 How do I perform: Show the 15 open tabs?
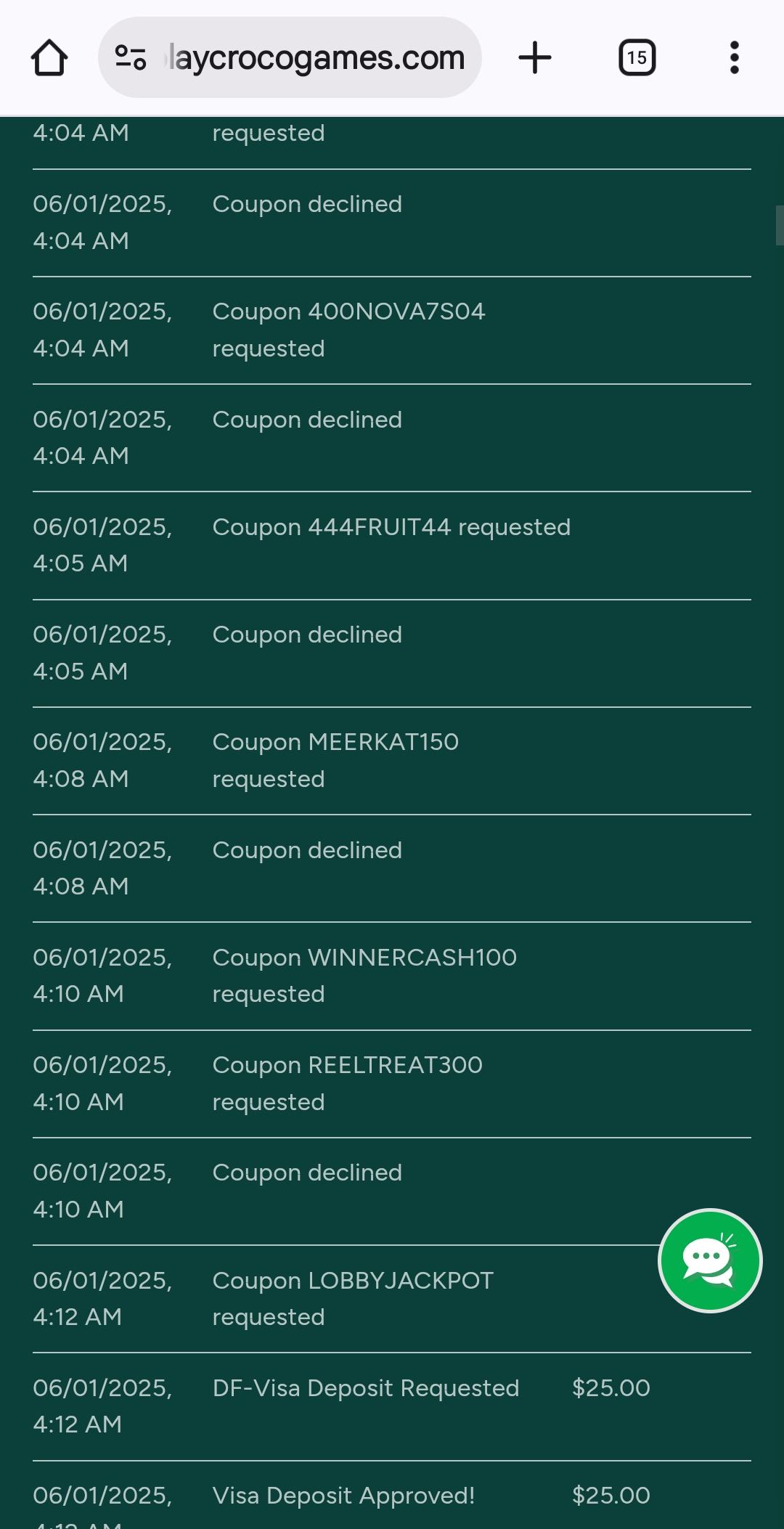[637, 58]
